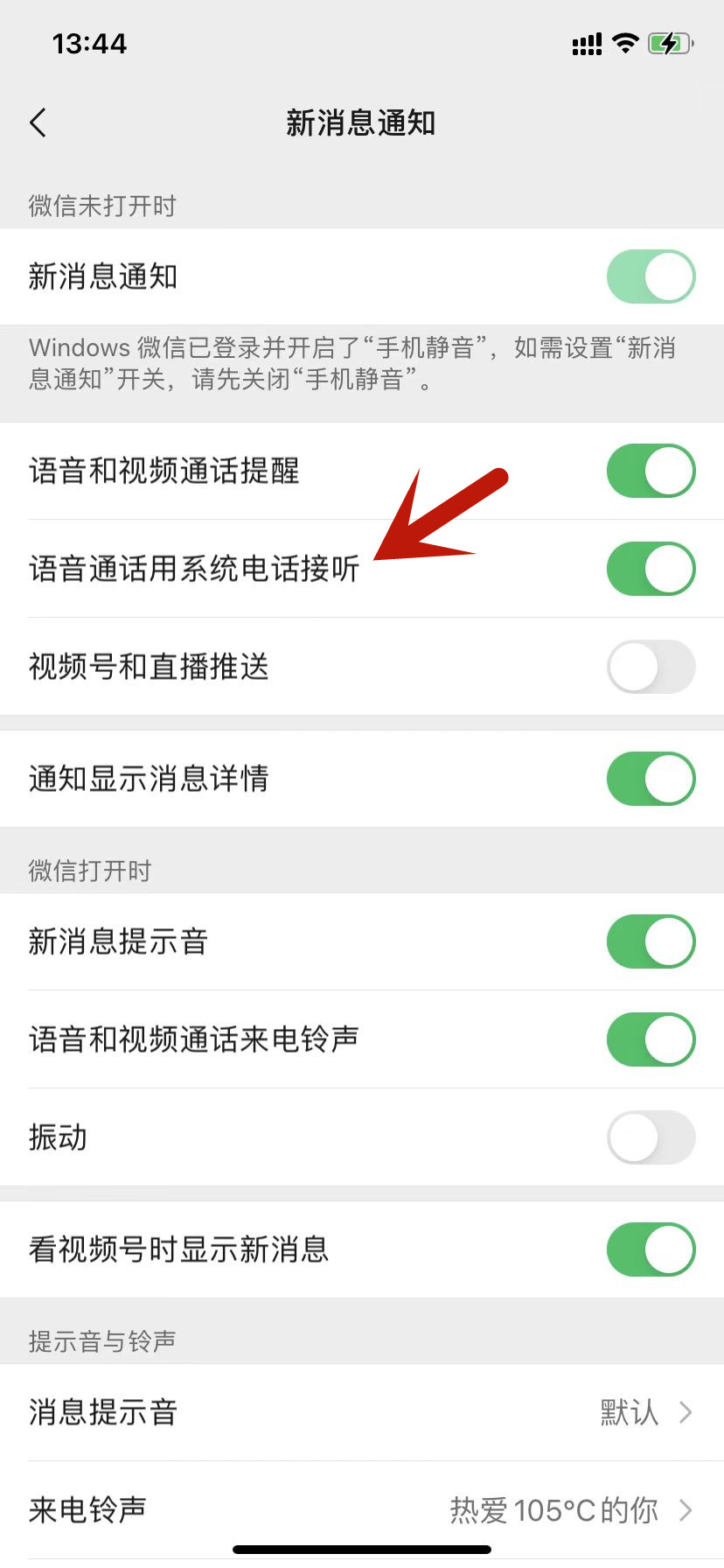This screenshot has width=724, height=1568.
Task: Turn off 语音和视频通话提醒
Action: point(651,472)
